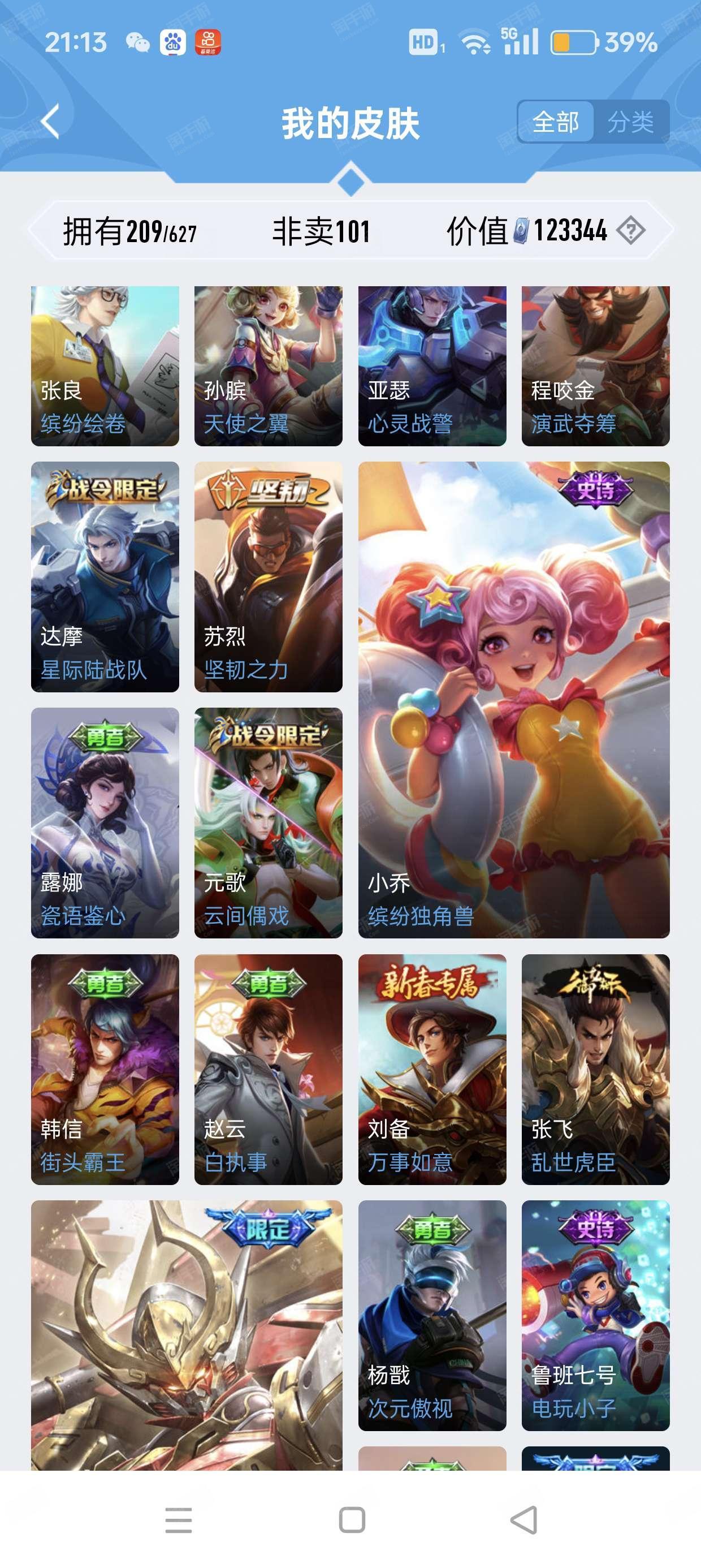Viewport: 701px width, 1568px height.
Task: Select 韩信 街头霸王 skin
Action: (x=105, y=1069)
